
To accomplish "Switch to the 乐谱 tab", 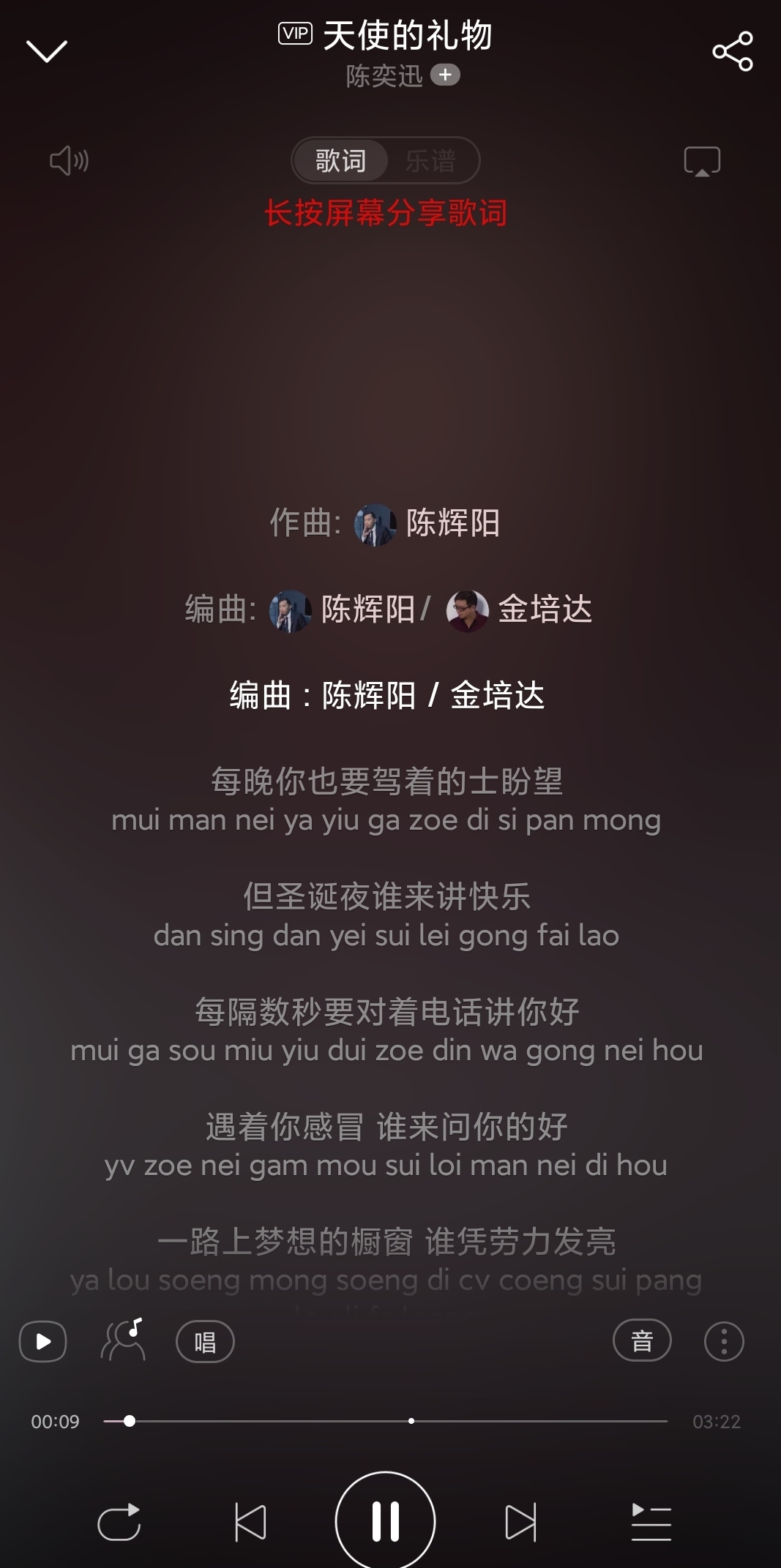I will click(430, 160).
